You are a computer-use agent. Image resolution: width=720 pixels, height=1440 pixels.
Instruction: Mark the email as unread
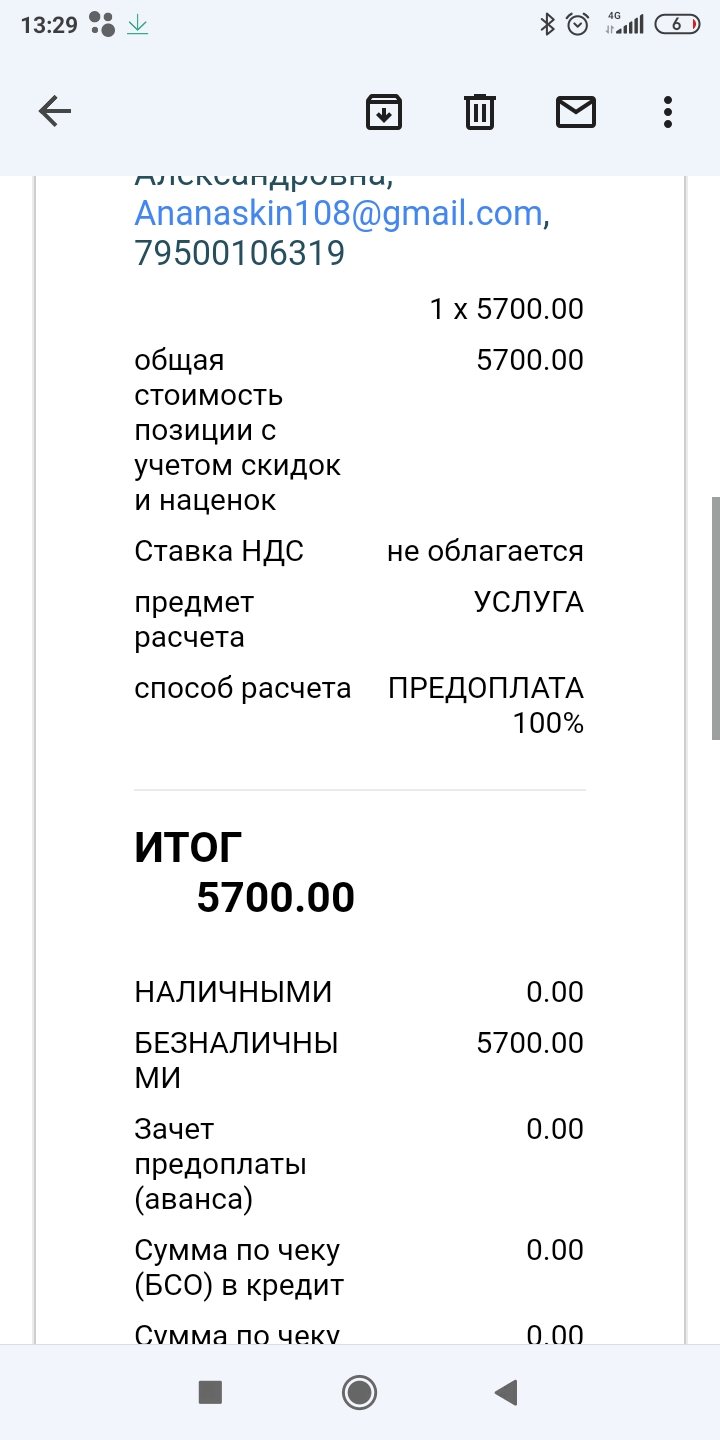(x=576, y=112)
